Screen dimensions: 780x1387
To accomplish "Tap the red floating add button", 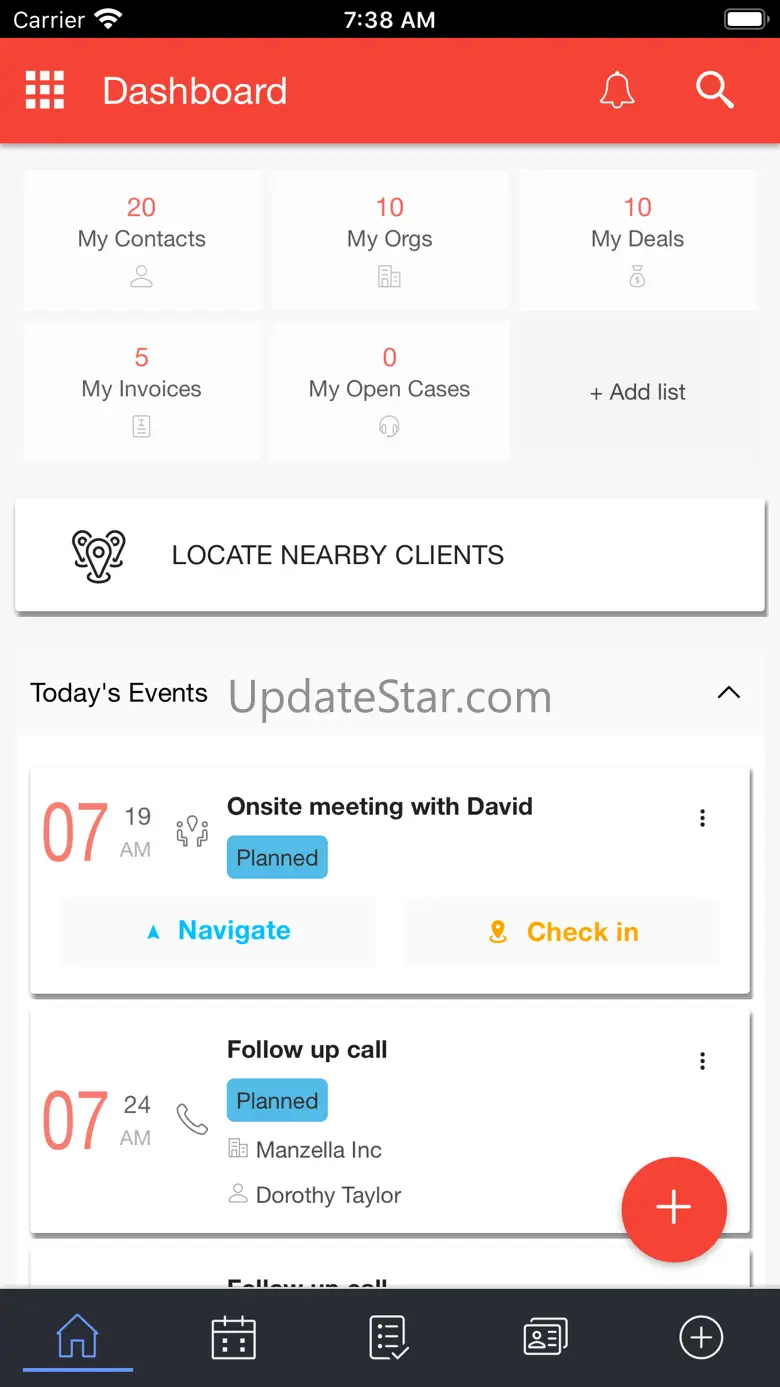I will (x=674, y=1208).
